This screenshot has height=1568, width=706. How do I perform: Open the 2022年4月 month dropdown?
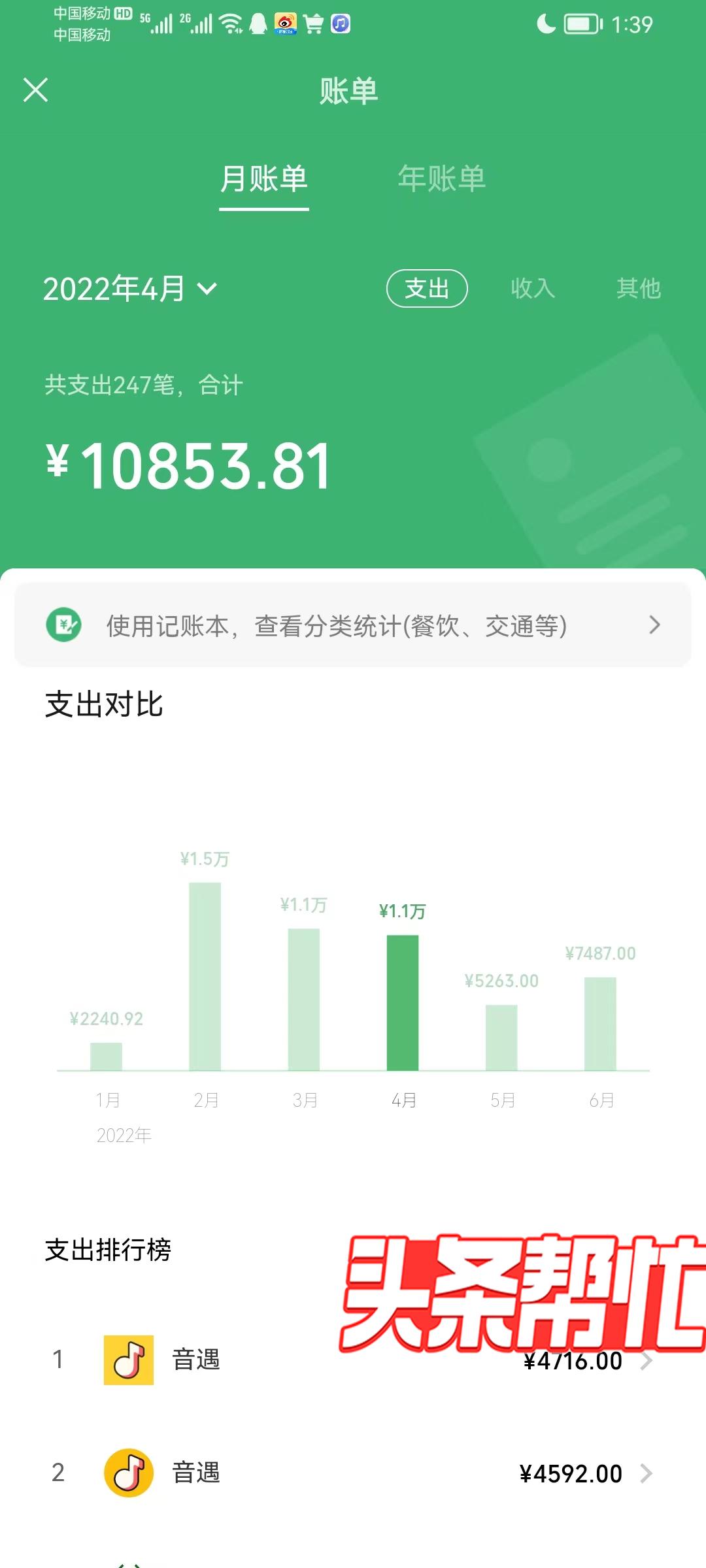point(129,288)
